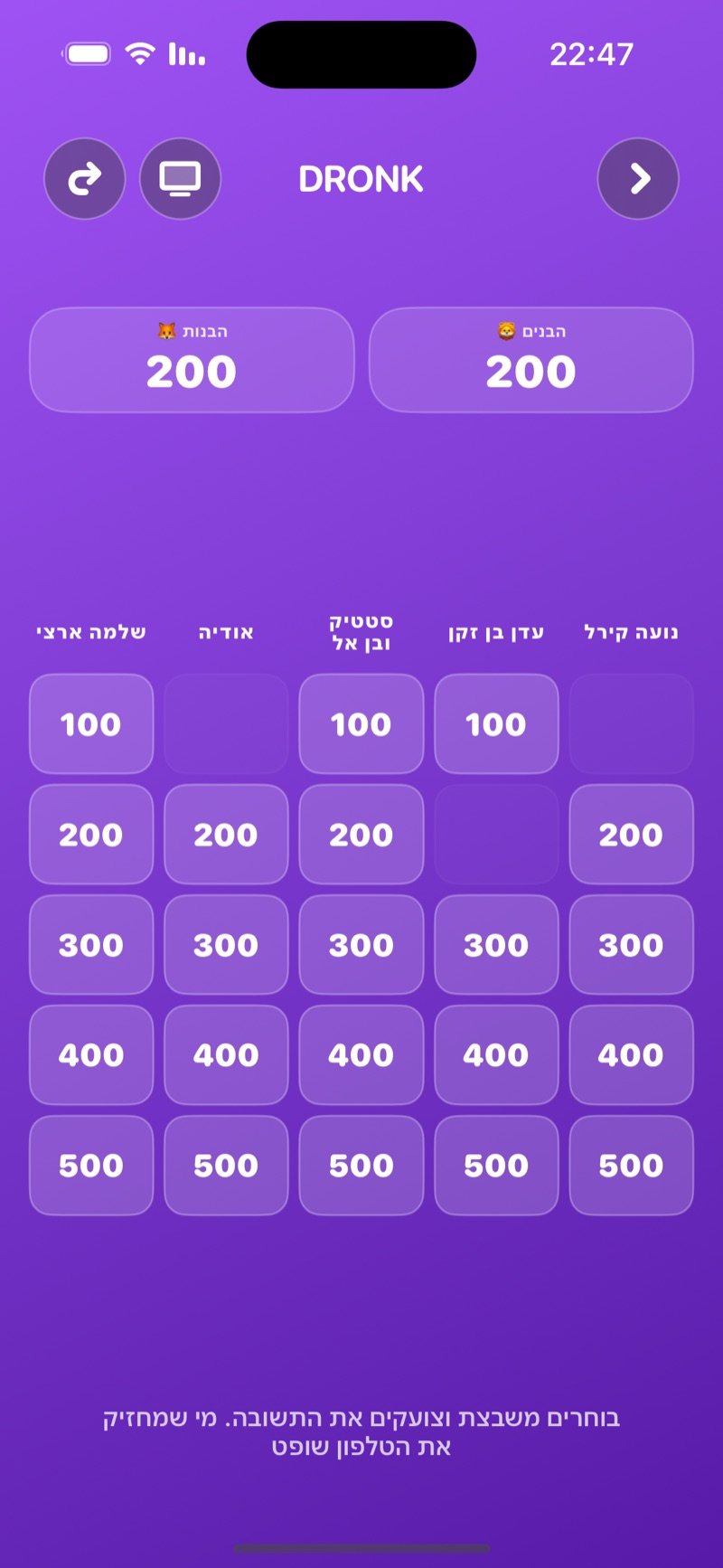Image resolution: width=723 pixels, height=1568 pixels.
Task: Select the 100 tile under עדן בן זקן
Action: click(496, 723)
